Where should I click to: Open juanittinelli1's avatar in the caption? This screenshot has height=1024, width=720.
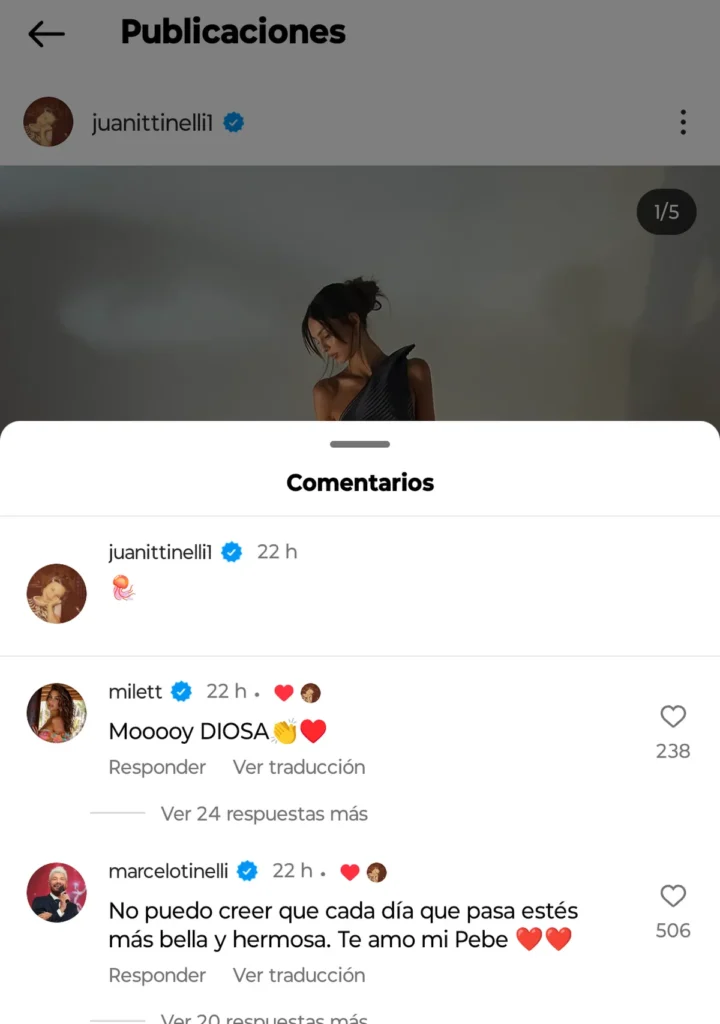[56, 593]
